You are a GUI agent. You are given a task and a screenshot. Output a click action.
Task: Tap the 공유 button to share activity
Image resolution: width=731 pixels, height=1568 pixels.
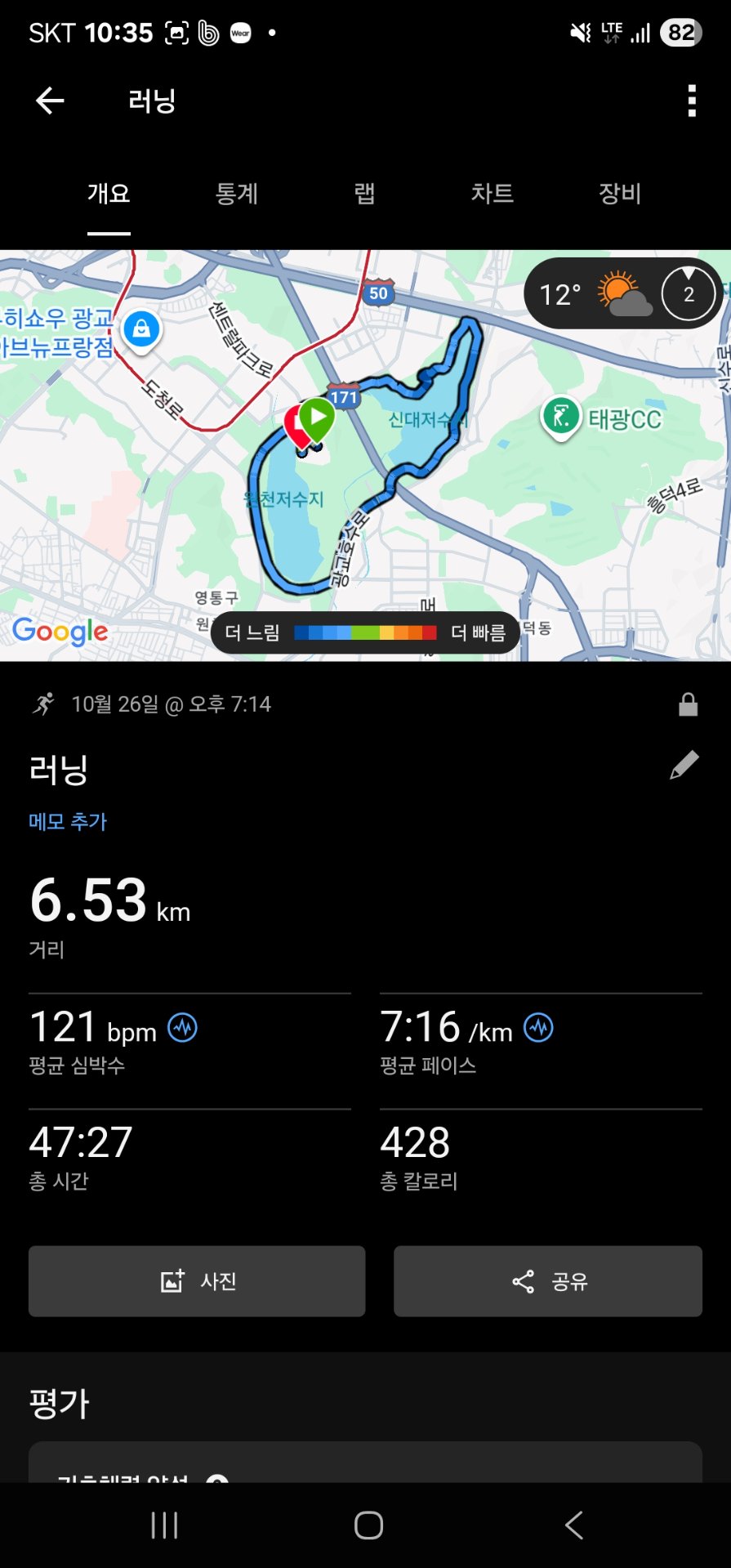click(x=547, y=1281)
